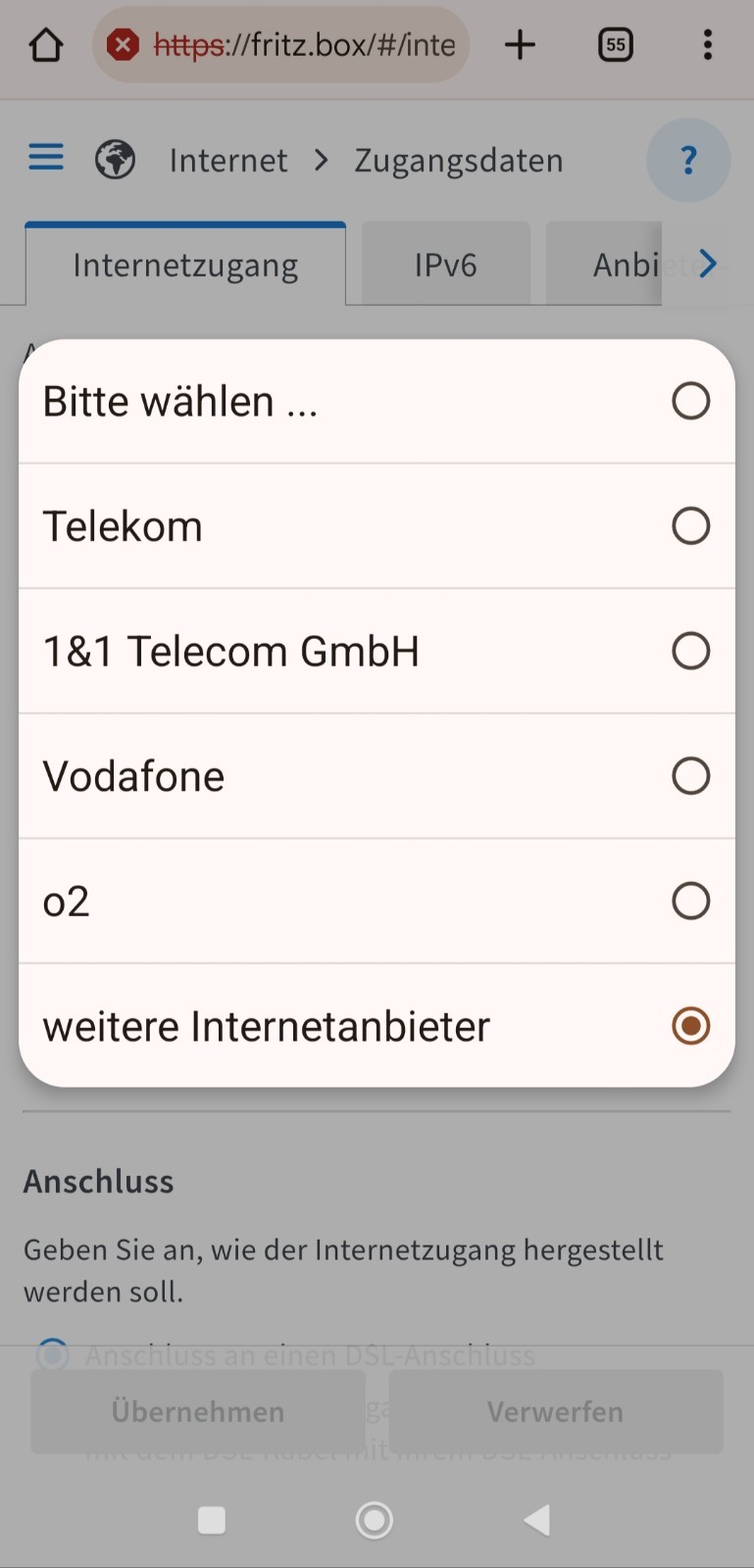Click the Verwerfen button
Viewport: 754px width, 1568px height.
pos(555,1411)
